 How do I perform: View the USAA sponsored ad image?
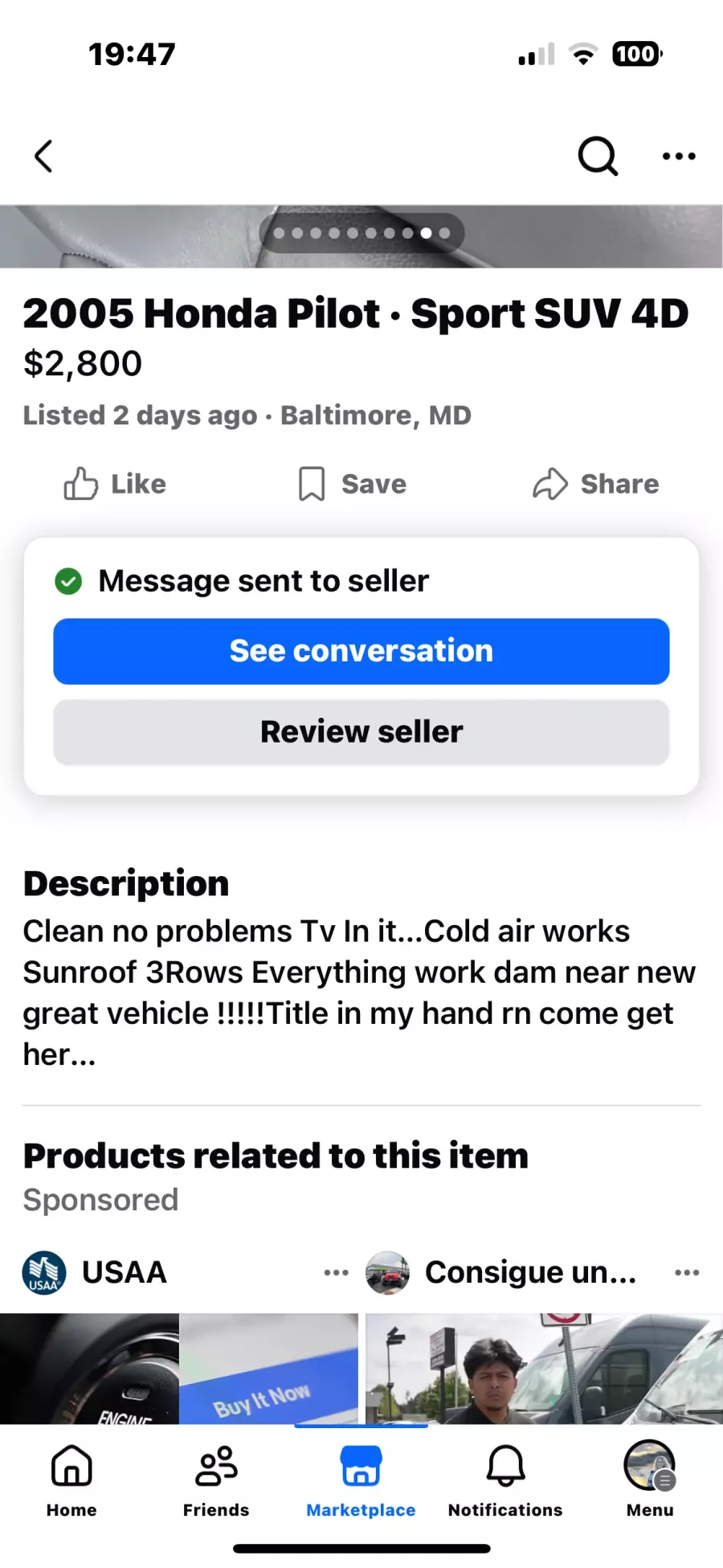(178, 1368)
